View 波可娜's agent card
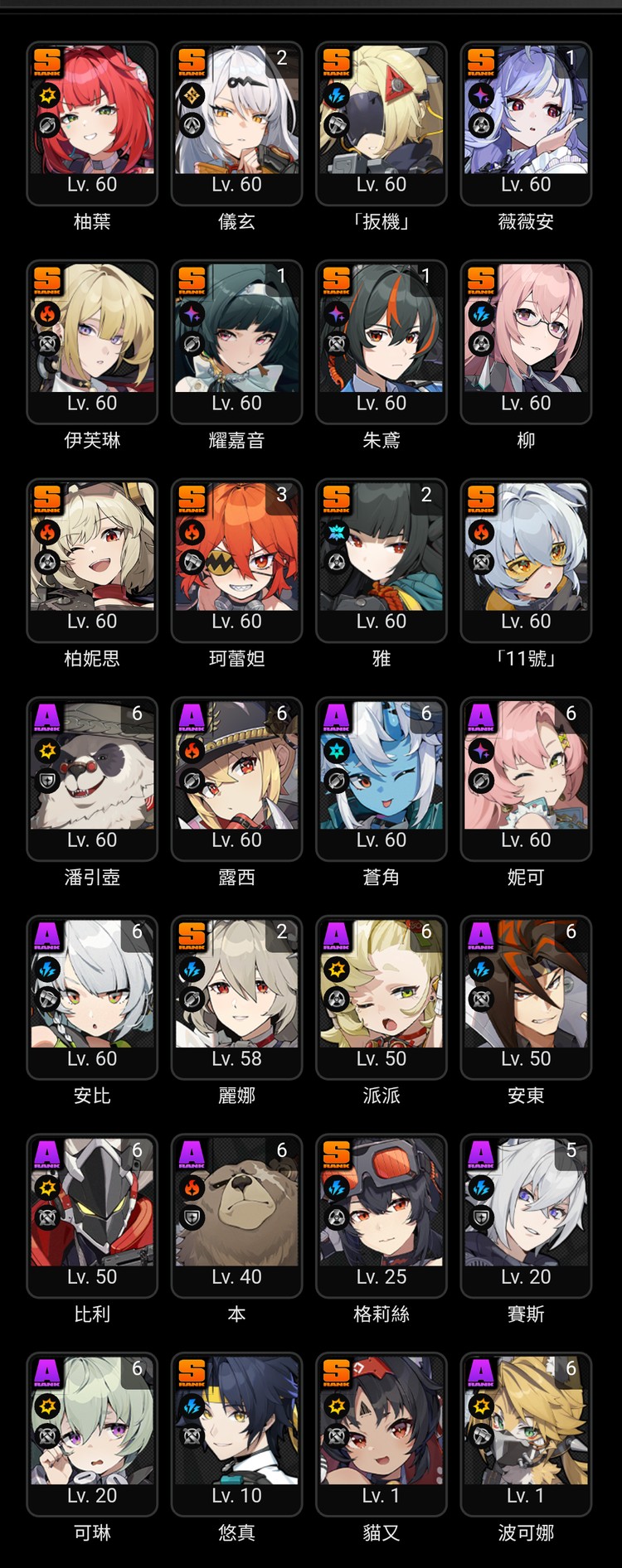 tap(526, 1434)
